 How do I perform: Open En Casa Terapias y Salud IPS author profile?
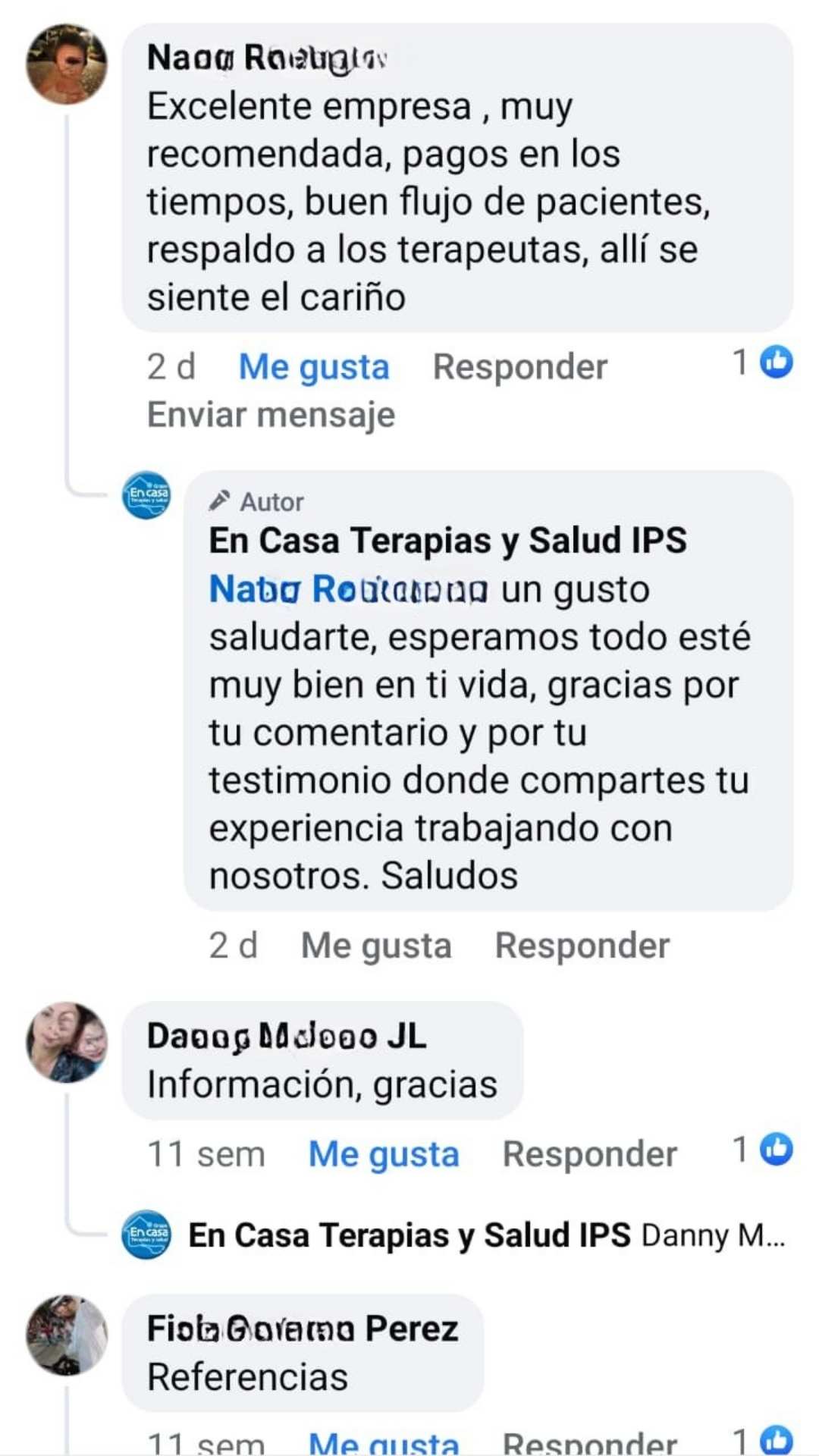click(x=447, y=541)
